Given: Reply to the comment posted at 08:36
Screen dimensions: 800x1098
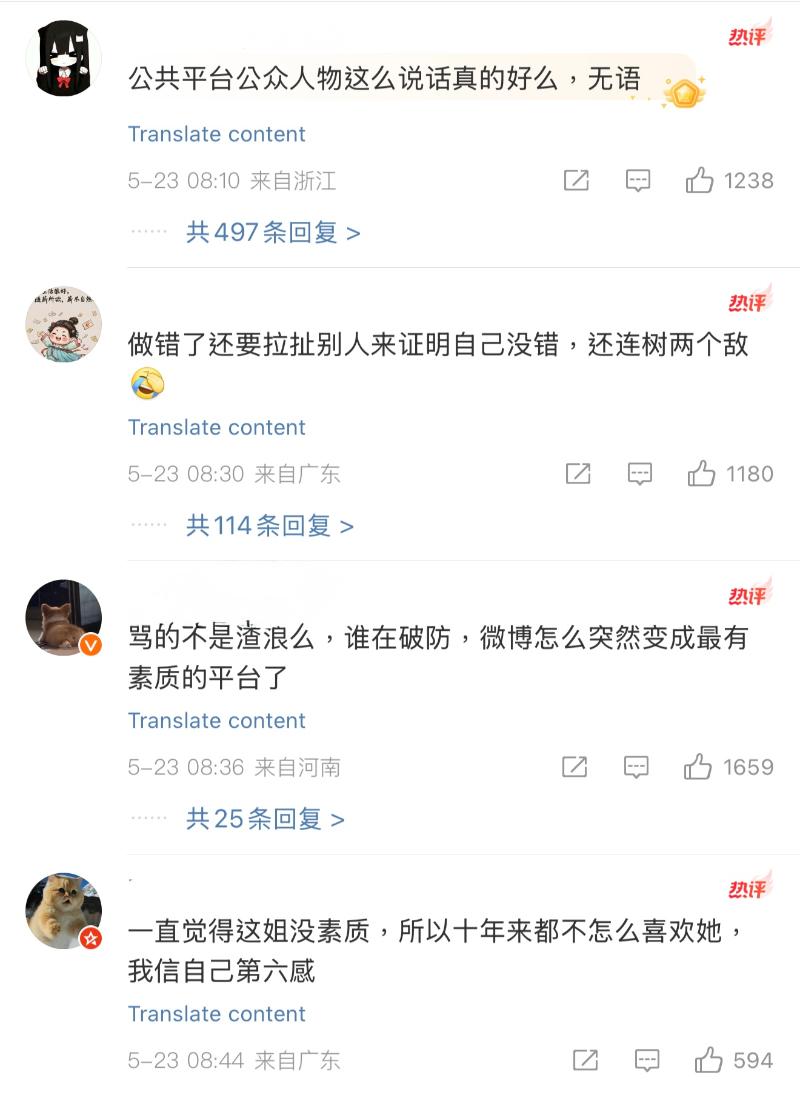Looking at the screenshot, I should click(636, 767).
